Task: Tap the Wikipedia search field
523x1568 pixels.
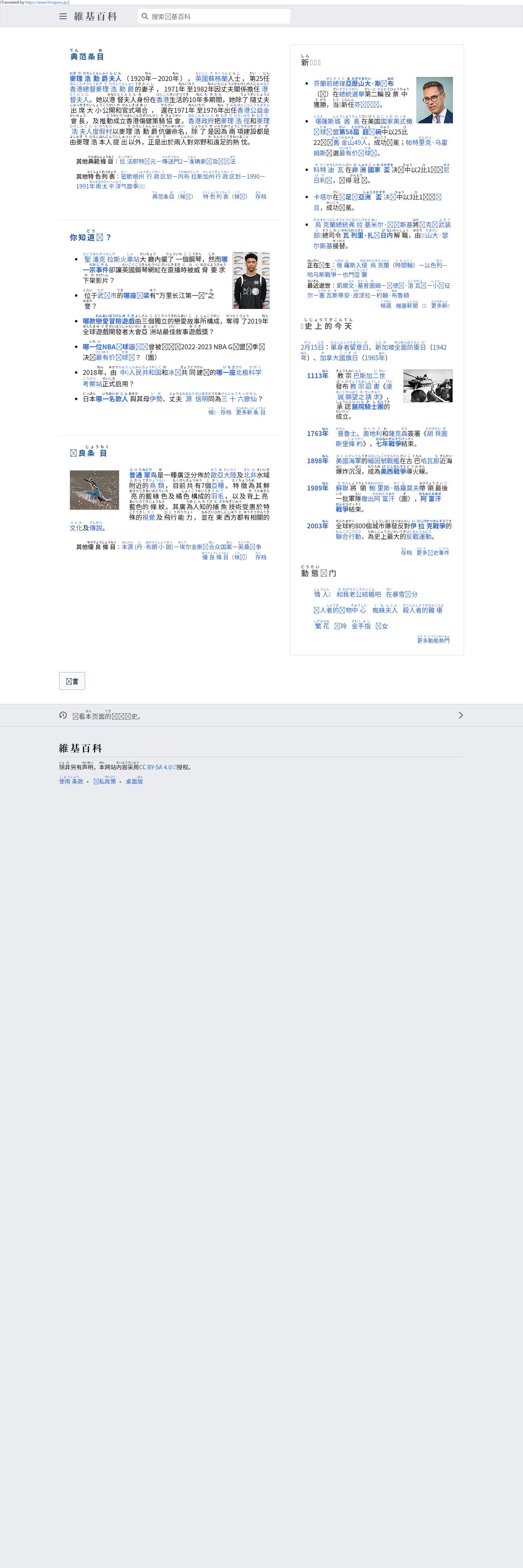Action: coord(214,16)
